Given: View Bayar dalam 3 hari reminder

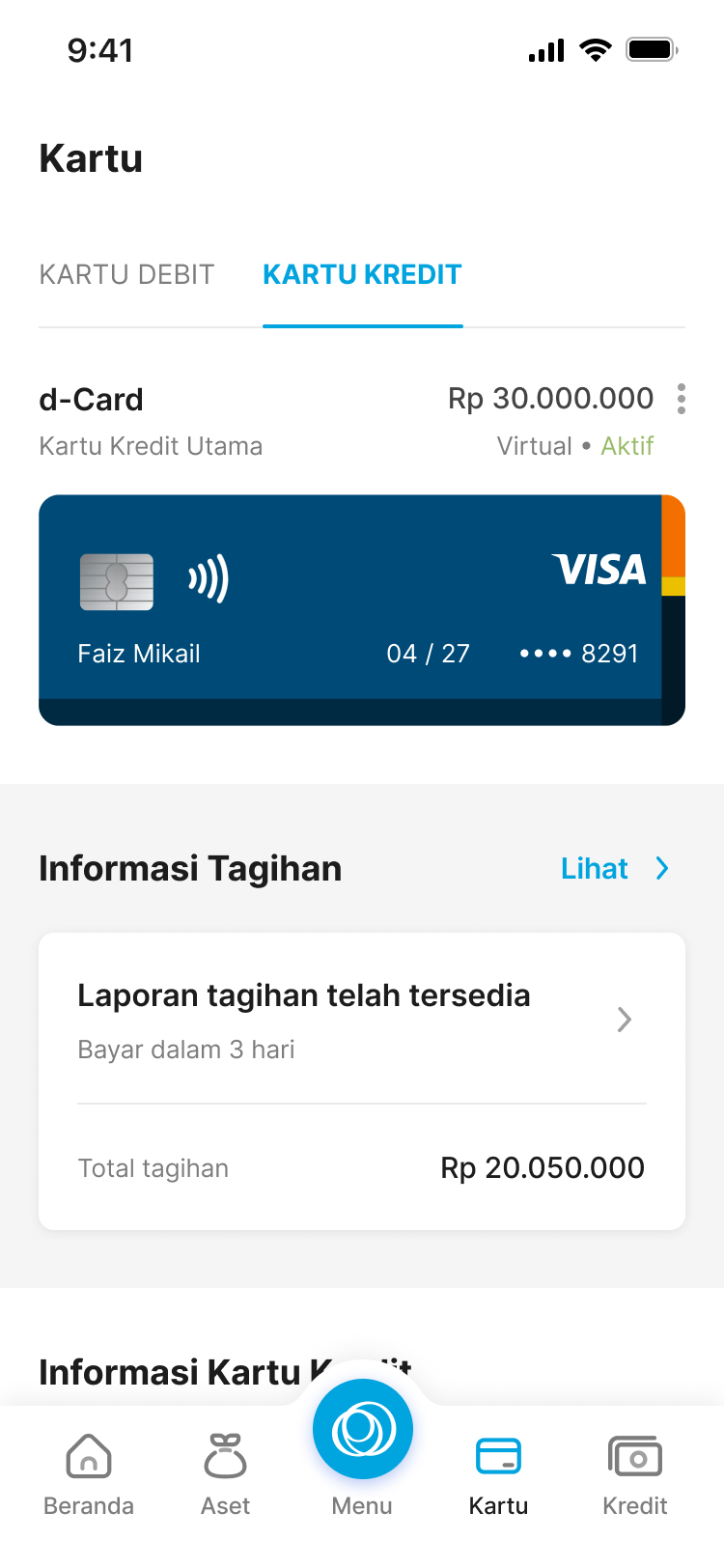Looking at the screenshot, I should coord(186,1050).
